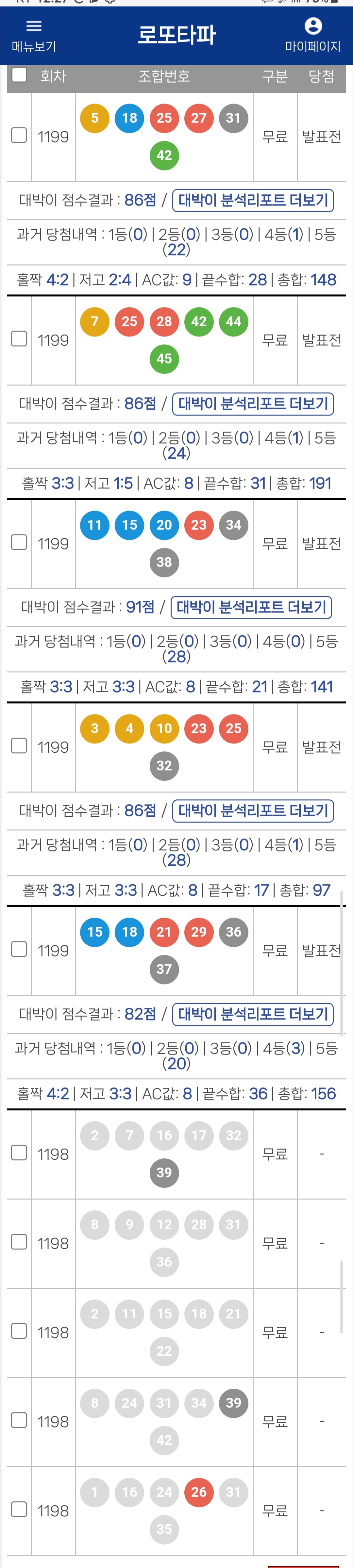Image resolution: width=353 pixels, height=1568 pixels.
Task: Select the combination 3, 4, 10, 23, 25, 32
Action: point(20,746)
